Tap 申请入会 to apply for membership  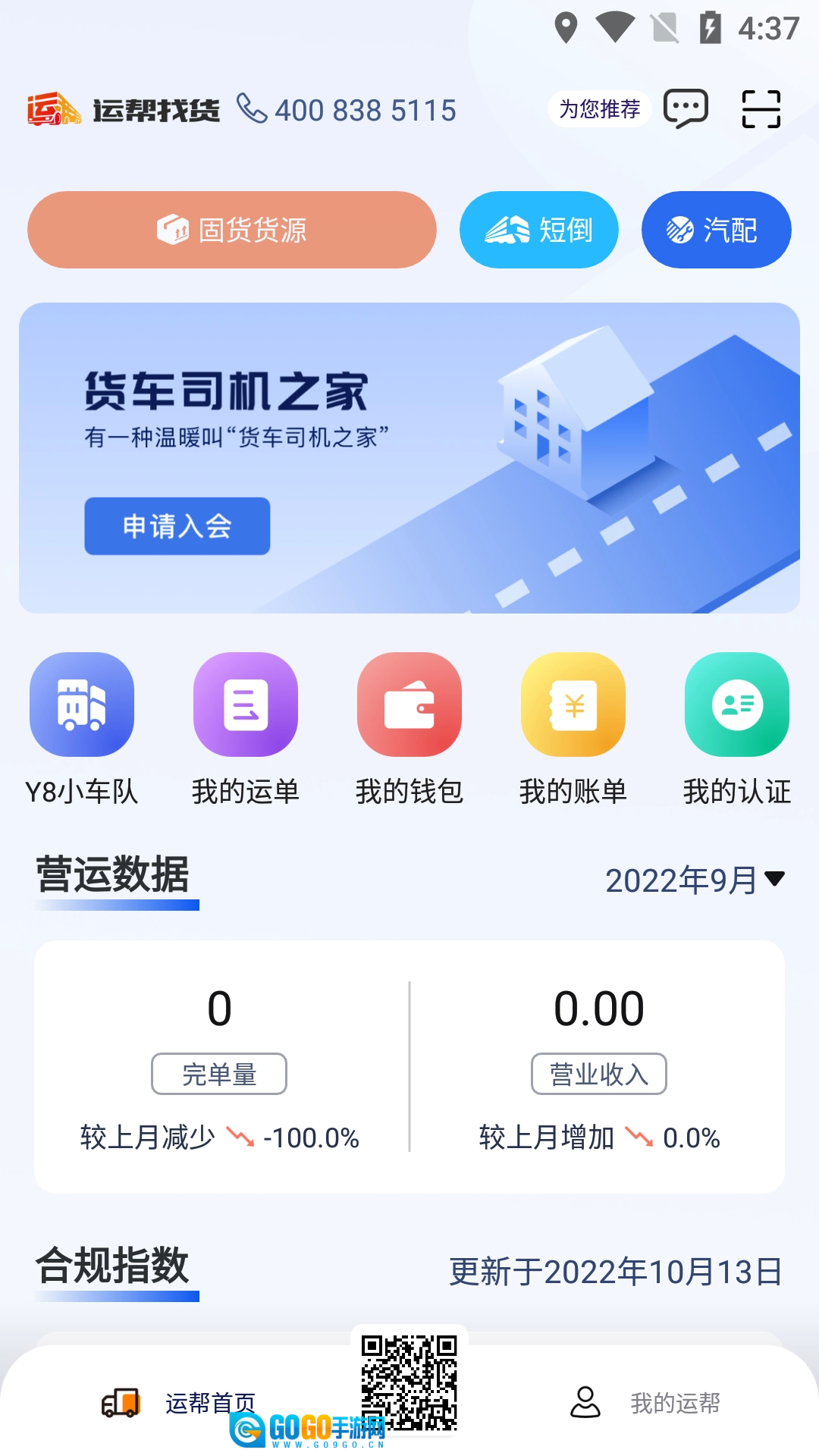[x=177, y=526]
